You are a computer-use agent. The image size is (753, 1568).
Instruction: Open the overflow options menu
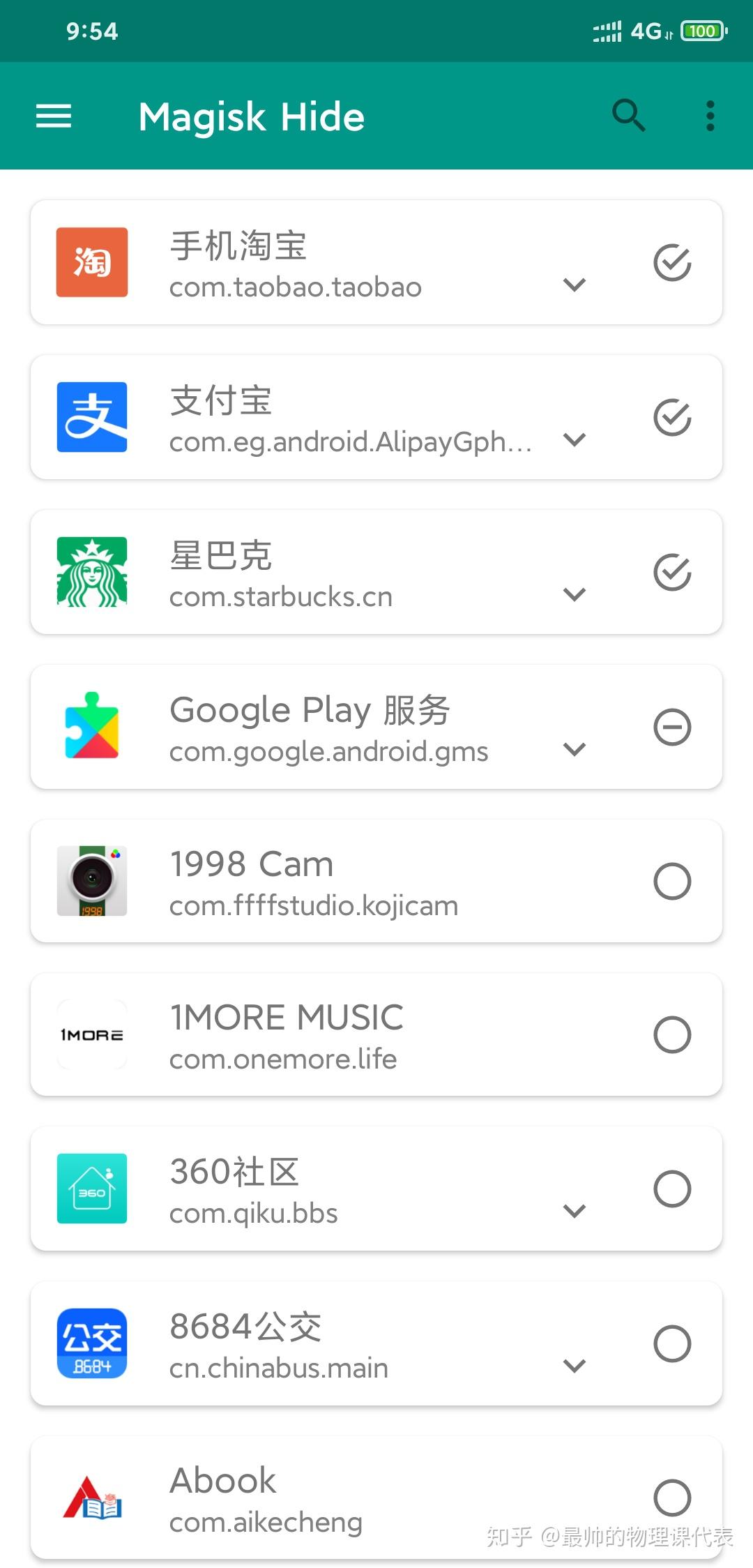pyautogui.click(x=710, y=116)
